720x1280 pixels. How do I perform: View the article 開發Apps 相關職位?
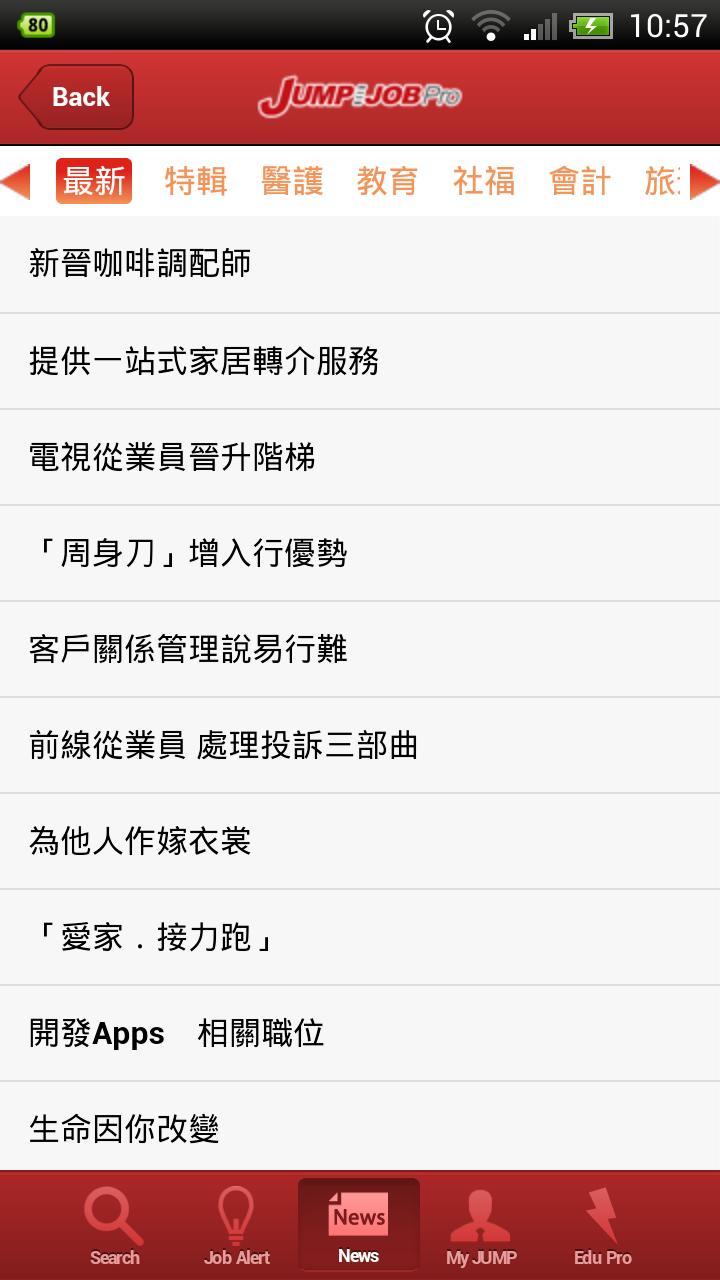pos(360,1033)
